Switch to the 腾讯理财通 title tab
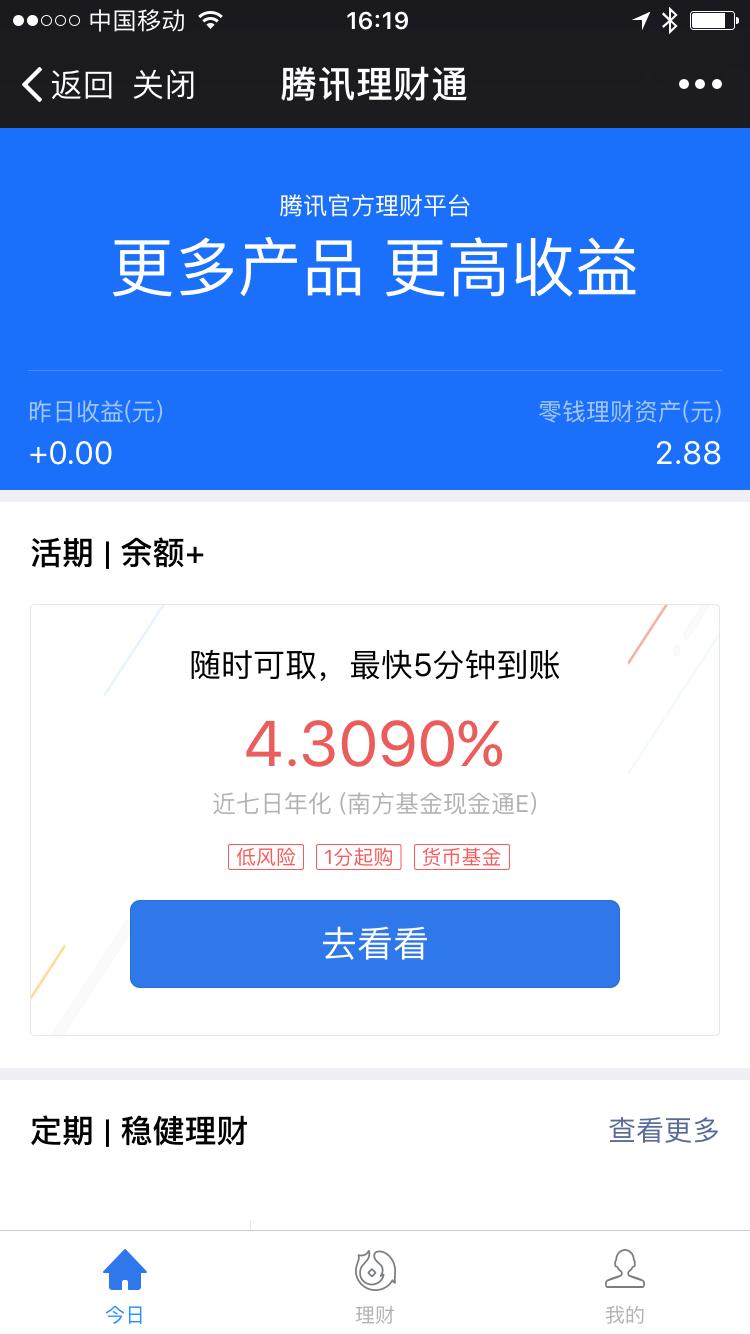 click(x=374, y=85)
